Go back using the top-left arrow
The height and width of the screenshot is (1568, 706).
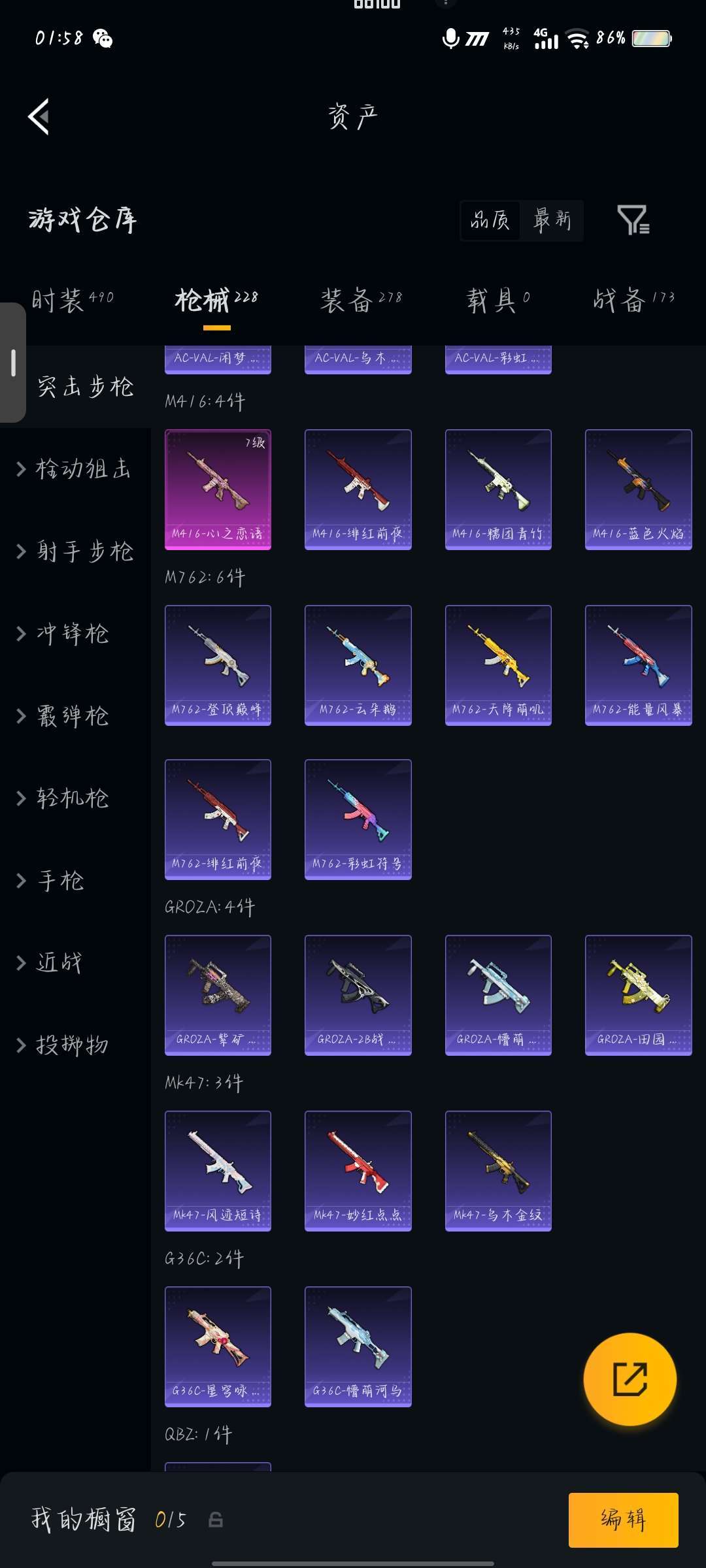tap(39, 117)
